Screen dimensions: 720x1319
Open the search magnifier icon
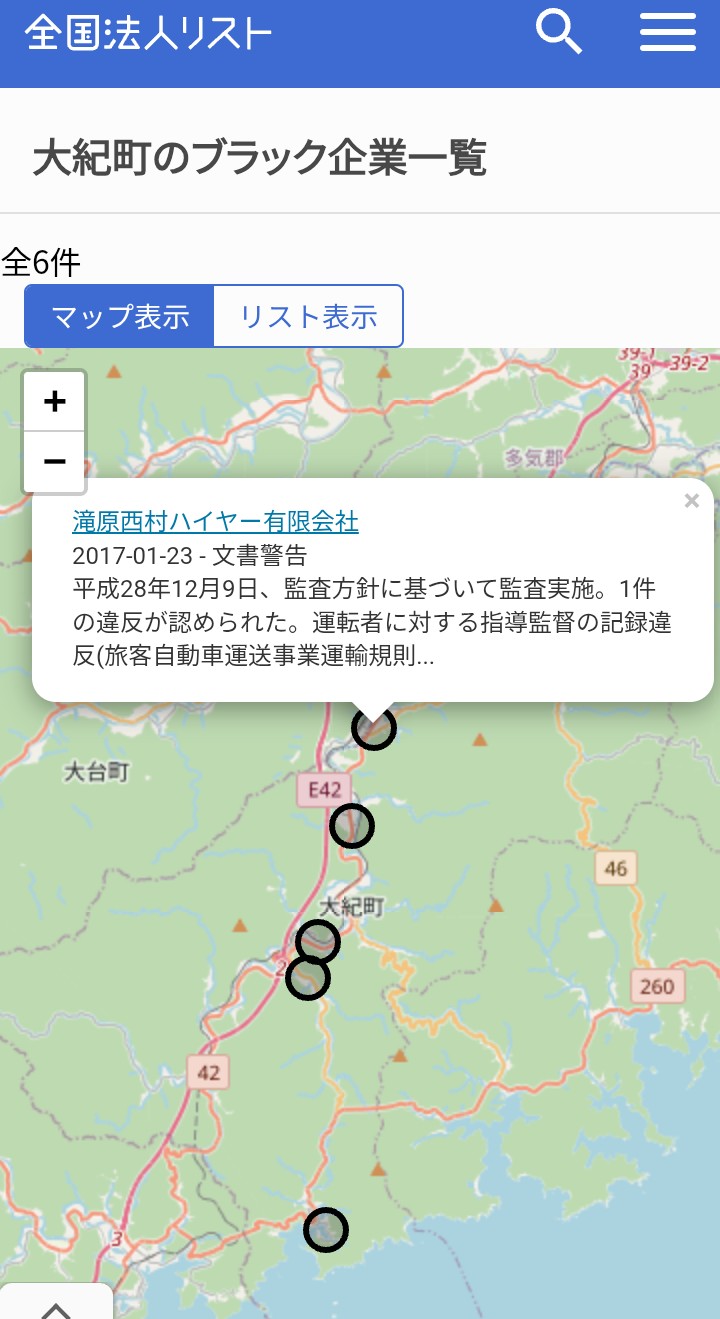(558, 32)
